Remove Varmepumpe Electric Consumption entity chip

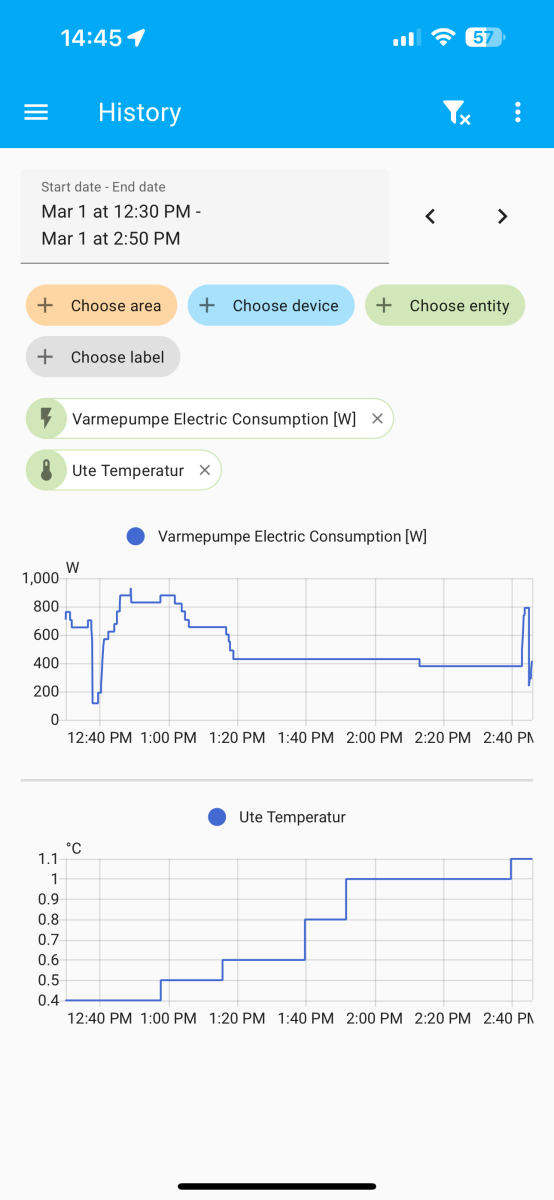377,419
